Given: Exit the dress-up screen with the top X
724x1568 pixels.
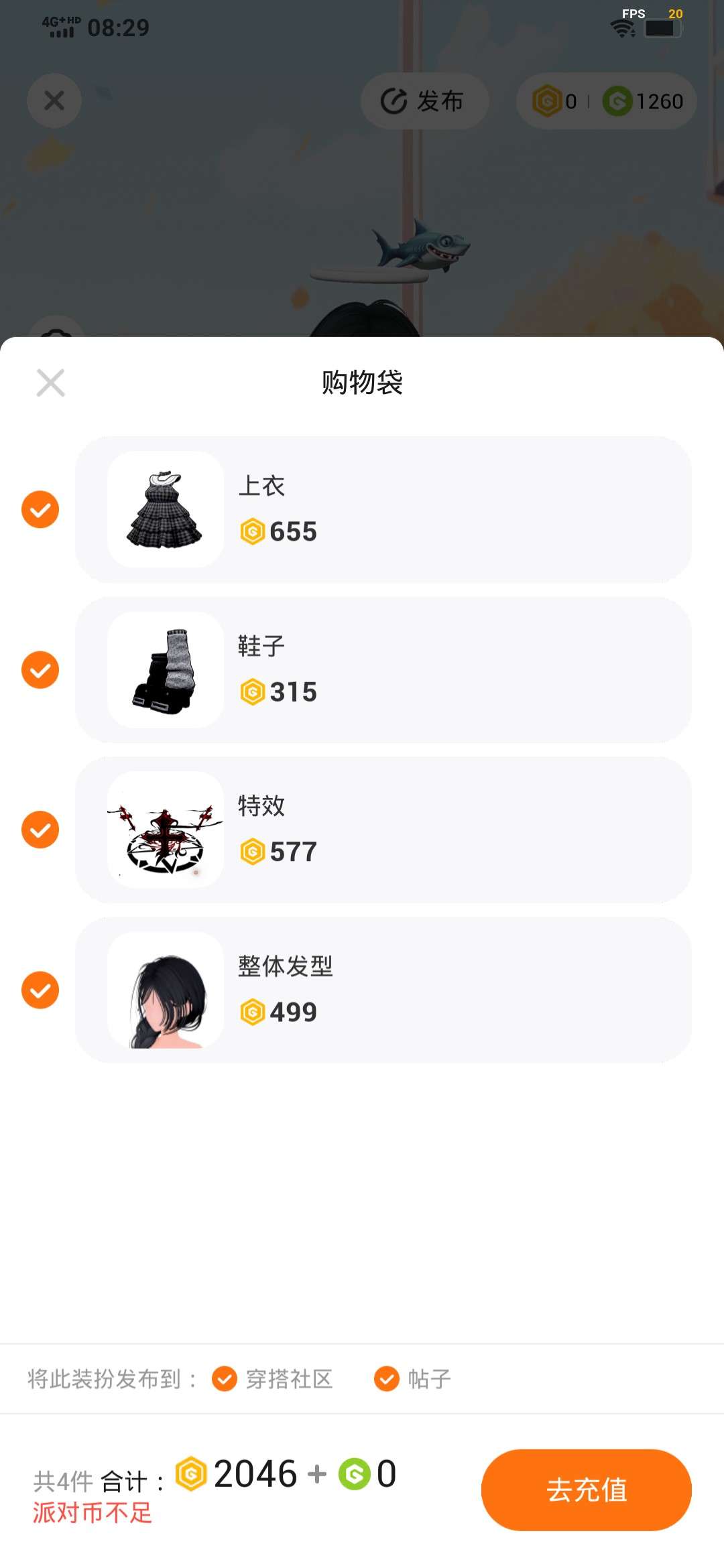Looking at the screenshot, I should 54,101.
